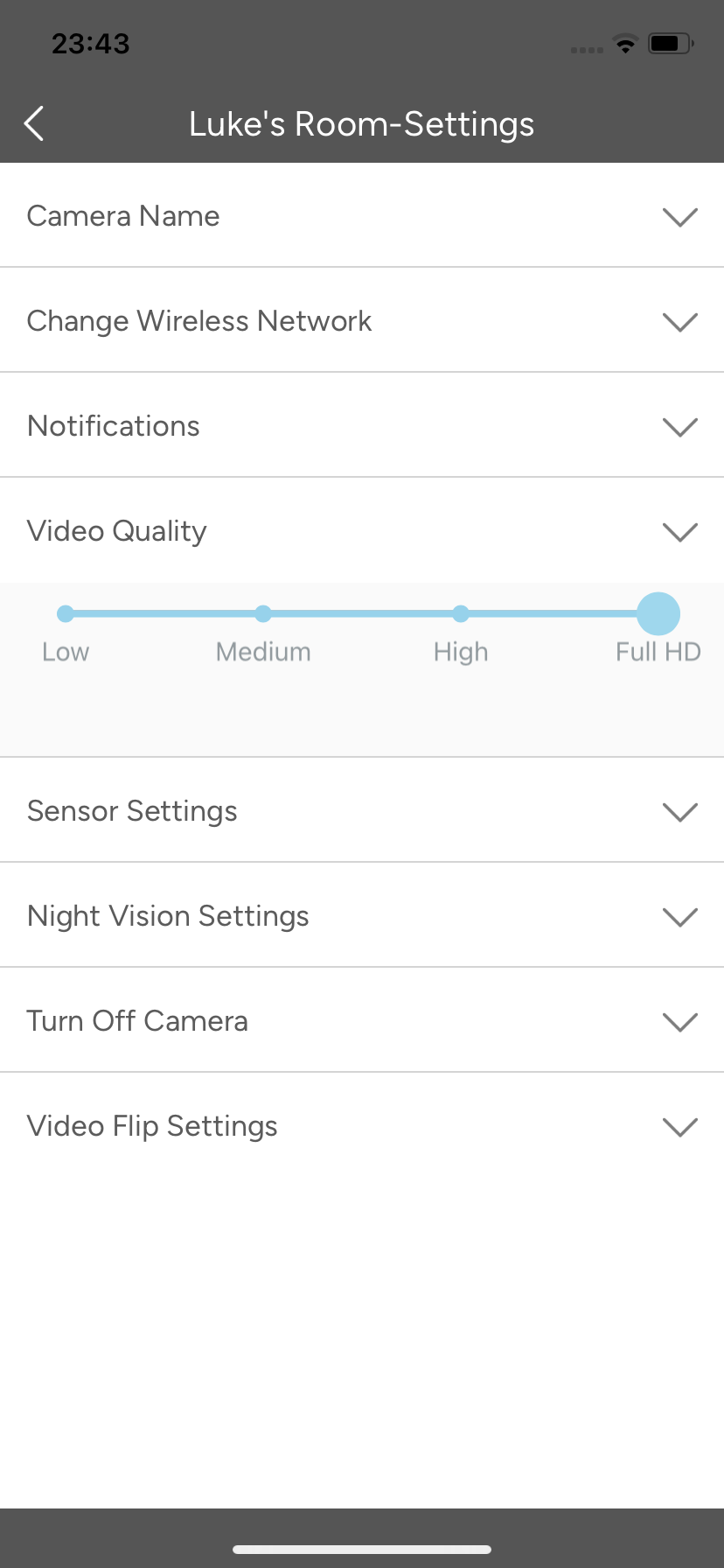Open Night Vision Settings
The height and width of the screenshot is (1568, 724).
click(362, 915)
